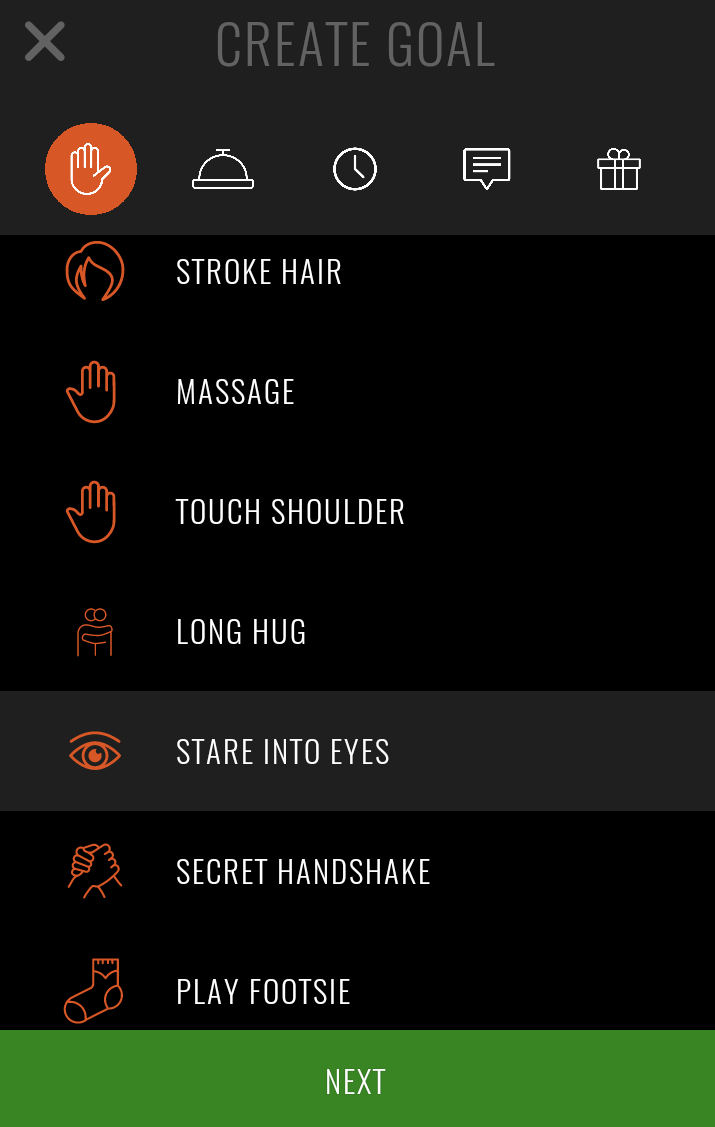
Task: Continue with the green Next button
Action: click(x=357, y=1080)
